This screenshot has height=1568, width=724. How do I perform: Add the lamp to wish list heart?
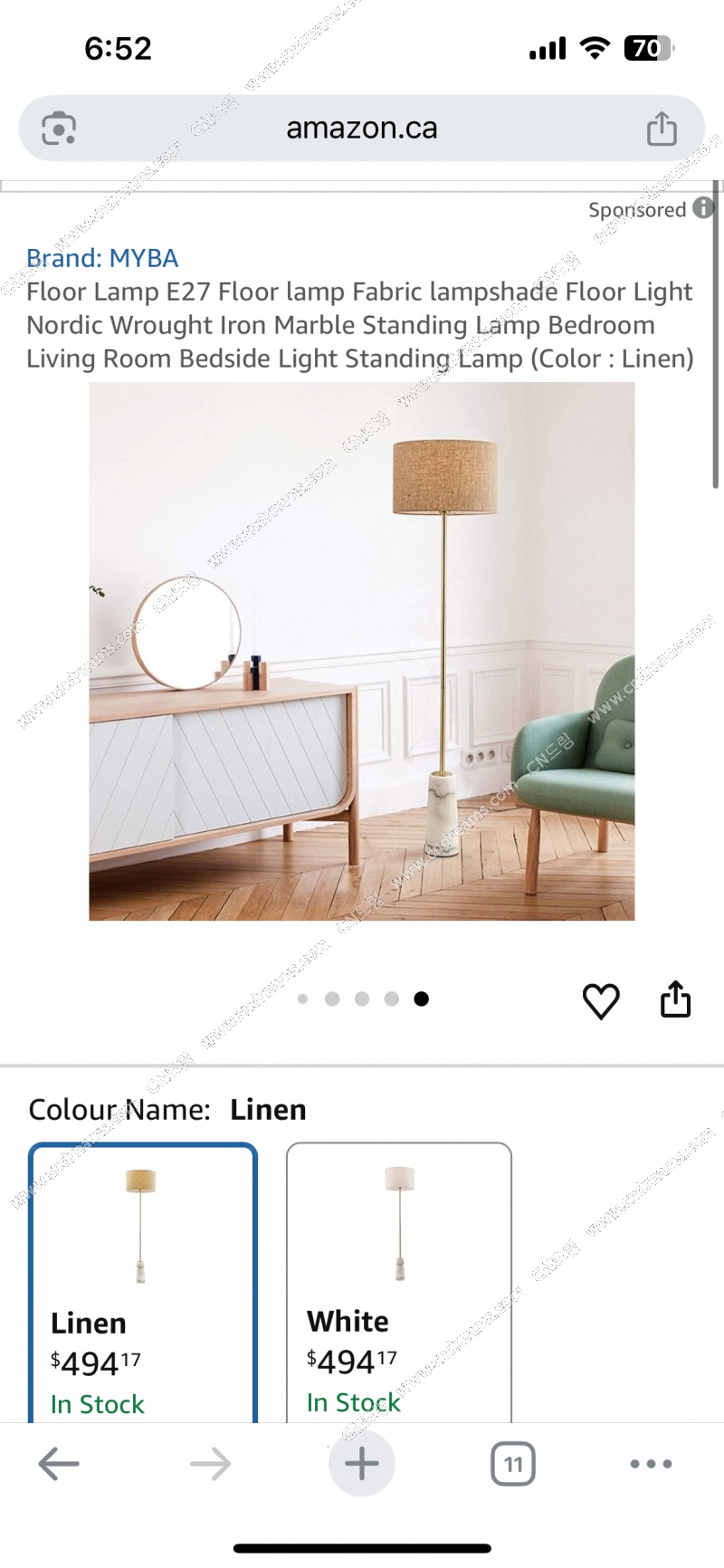coord(601,1000)
